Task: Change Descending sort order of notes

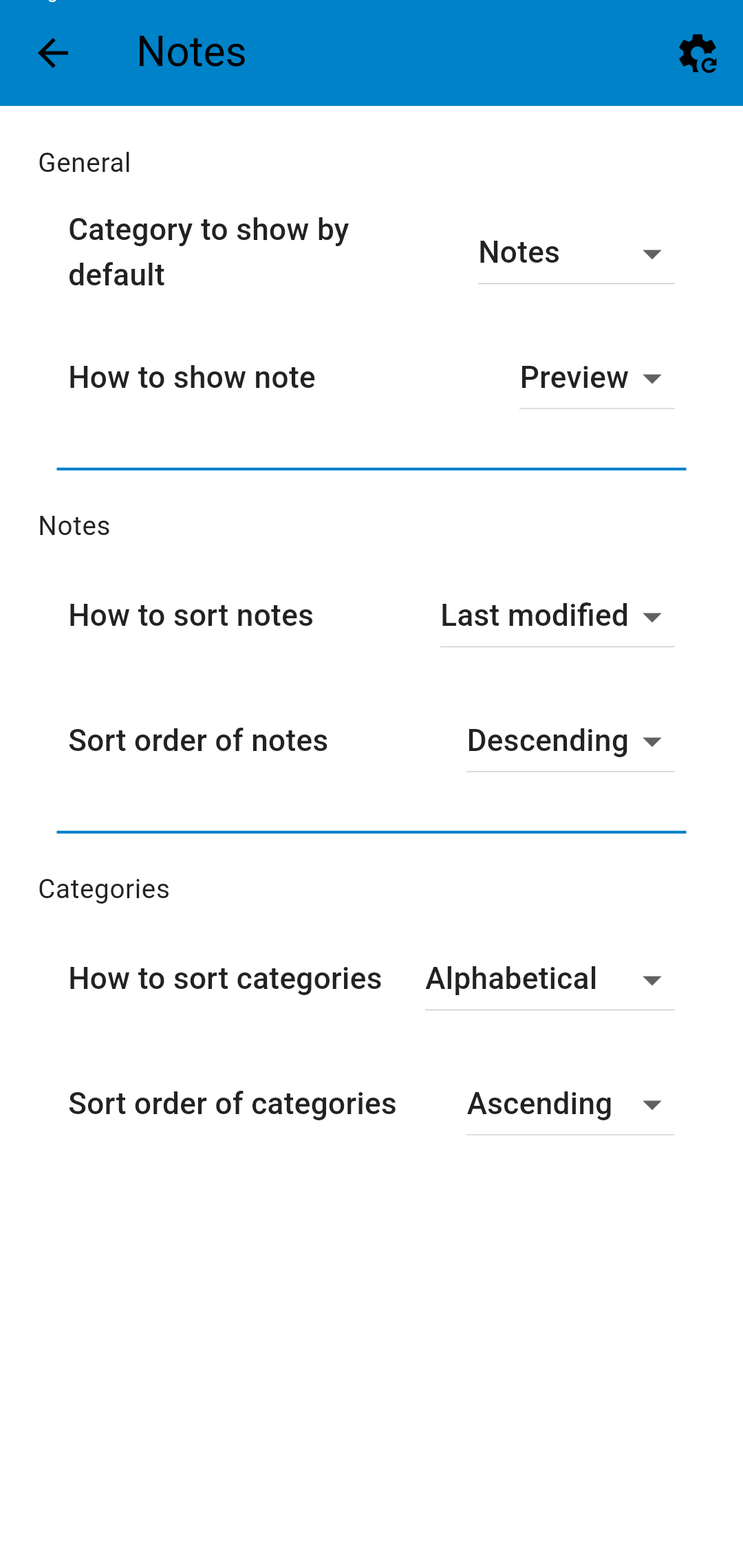Action: point(570,741)
